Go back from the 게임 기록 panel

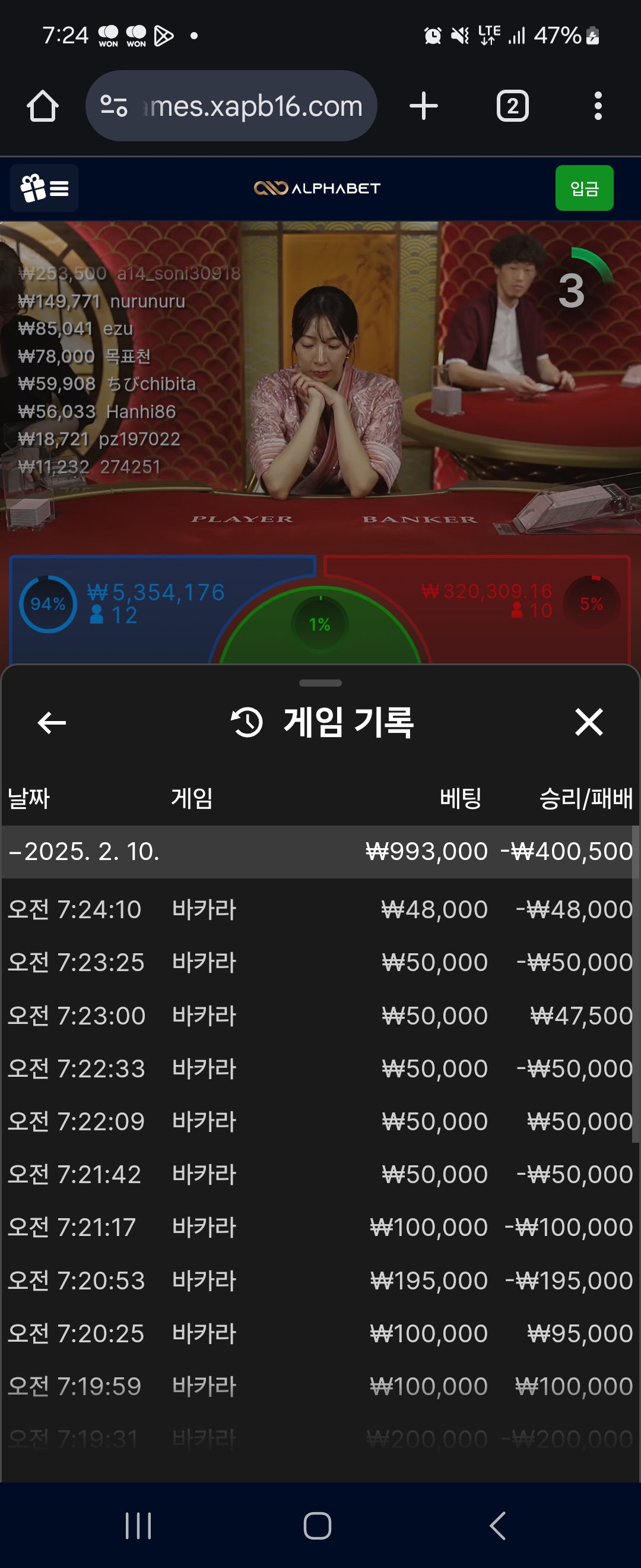tap(52, 722)
